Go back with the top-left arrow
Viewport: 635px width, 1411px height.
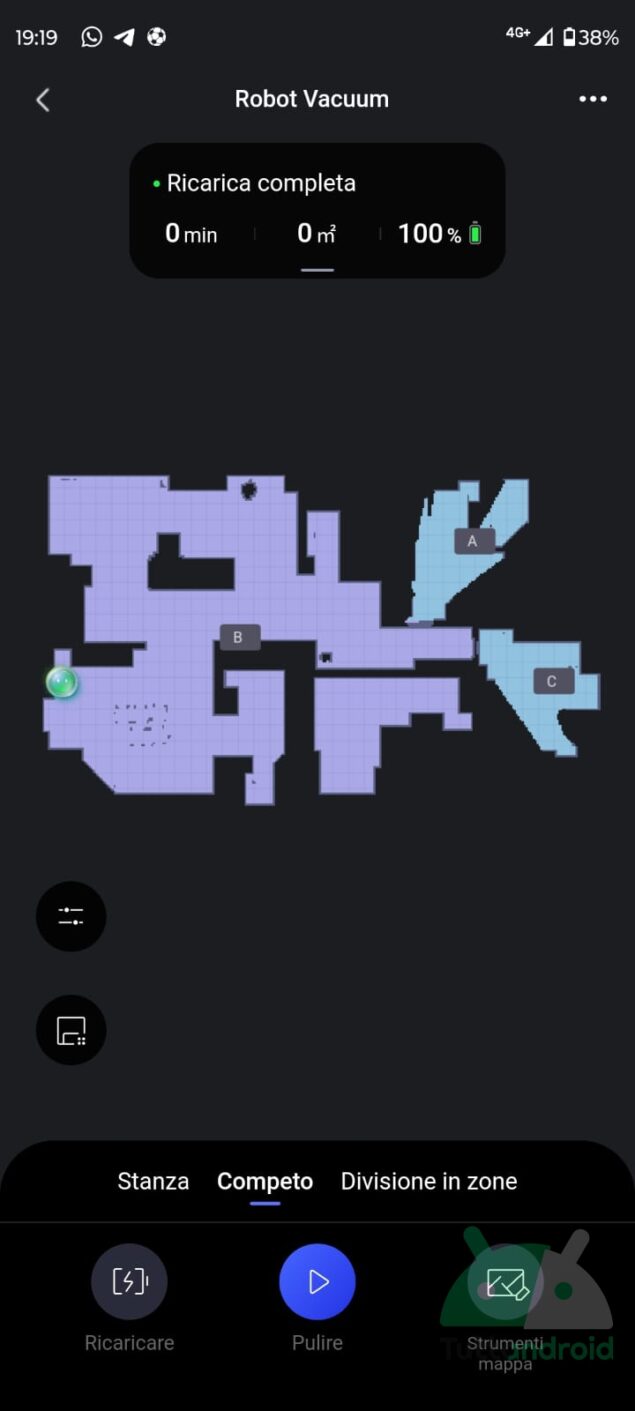coord(42,99)
